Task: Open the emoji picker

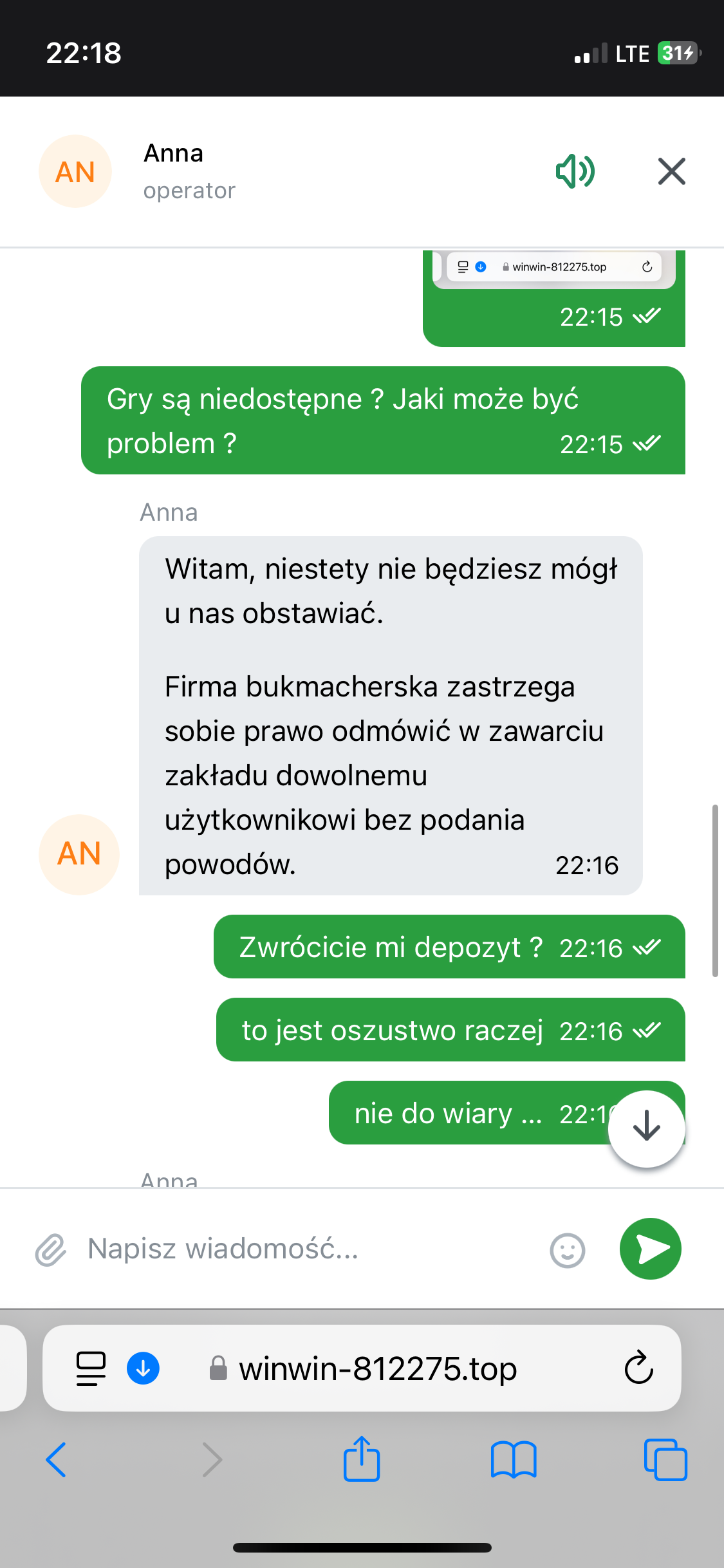Action: click(x=567, y=1250)
